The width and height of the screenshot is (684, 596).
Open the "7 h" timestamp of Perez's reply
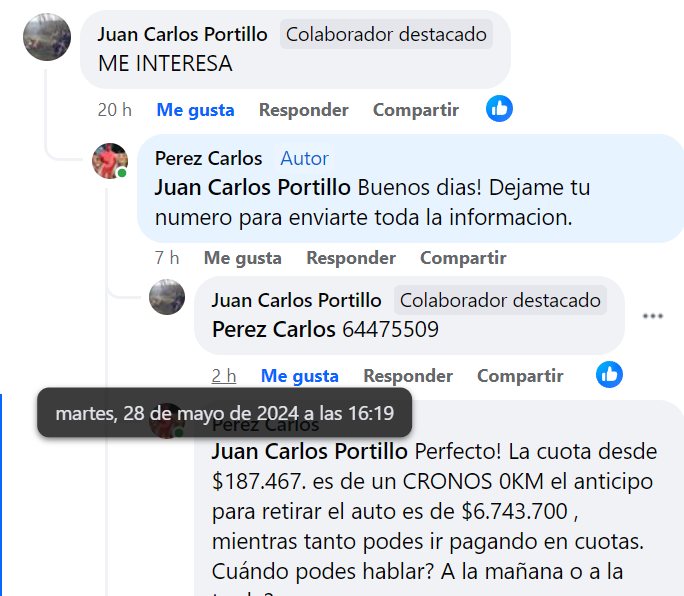[167, 258]
